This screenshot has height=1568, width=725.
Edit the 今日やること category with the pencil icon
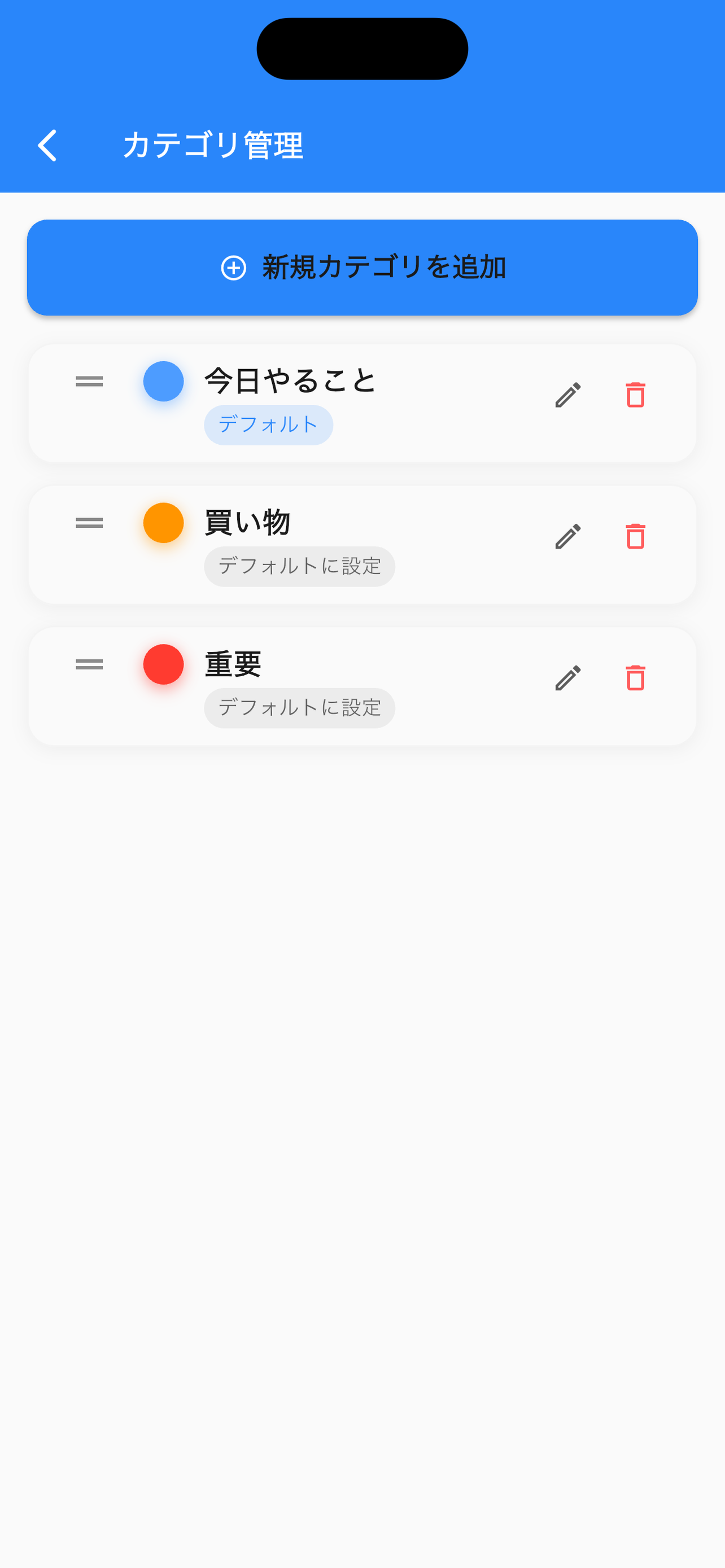tap(569, 396)
